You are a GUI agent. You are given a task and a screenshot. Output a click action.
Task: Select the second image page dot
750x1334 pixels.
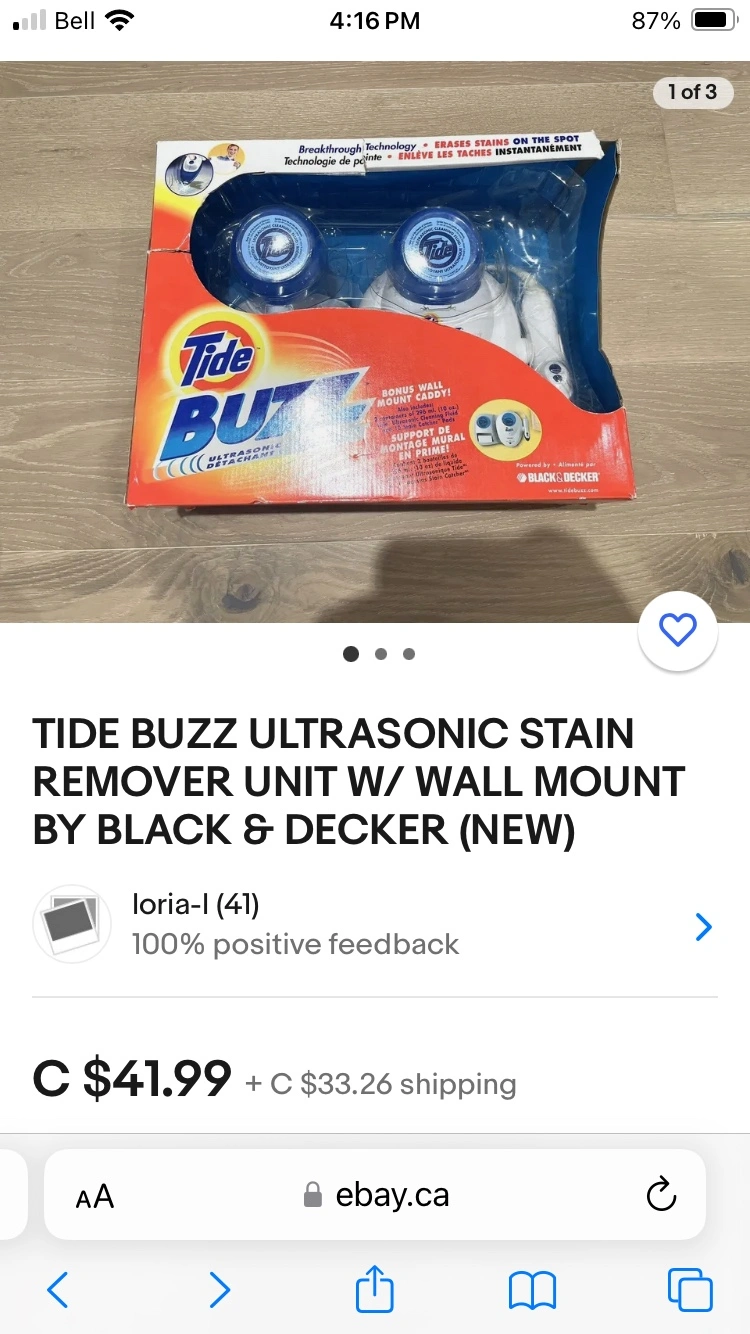click(x=380, y=654)
